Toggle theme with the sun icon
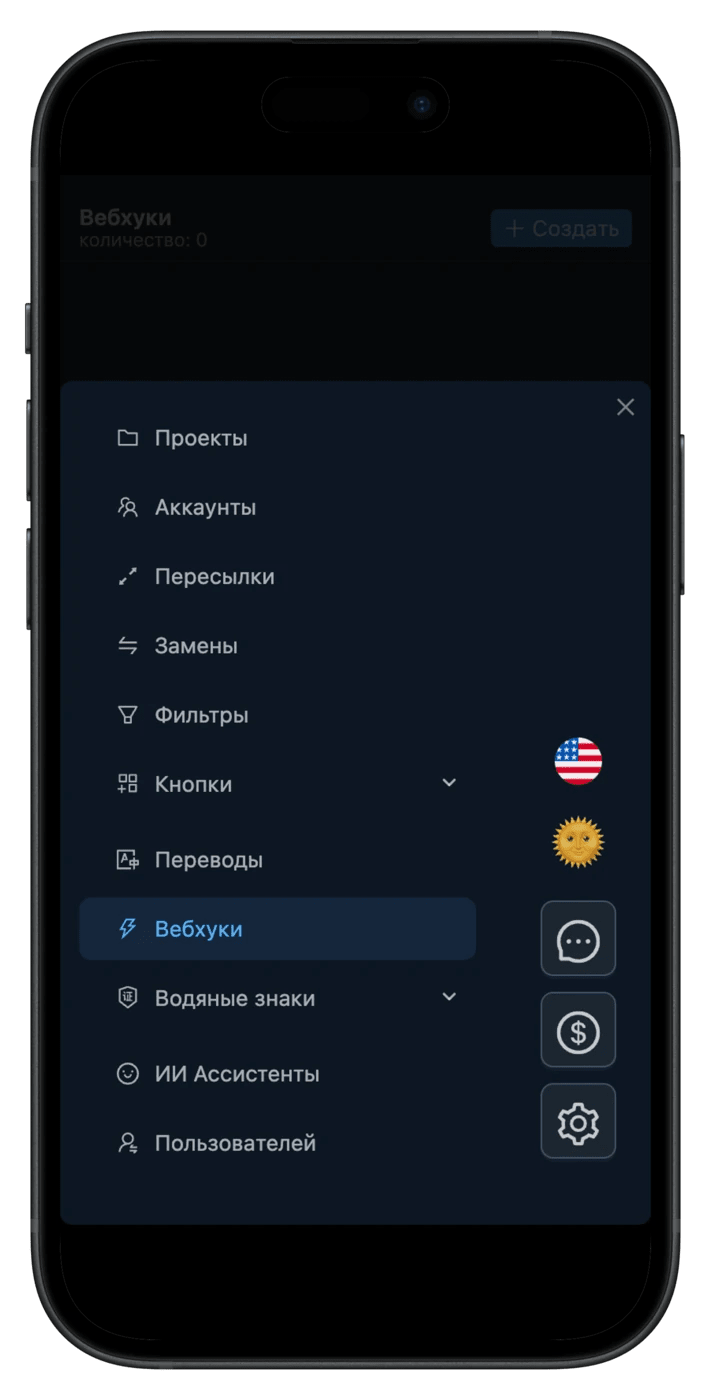 click(x=578, y=842)
